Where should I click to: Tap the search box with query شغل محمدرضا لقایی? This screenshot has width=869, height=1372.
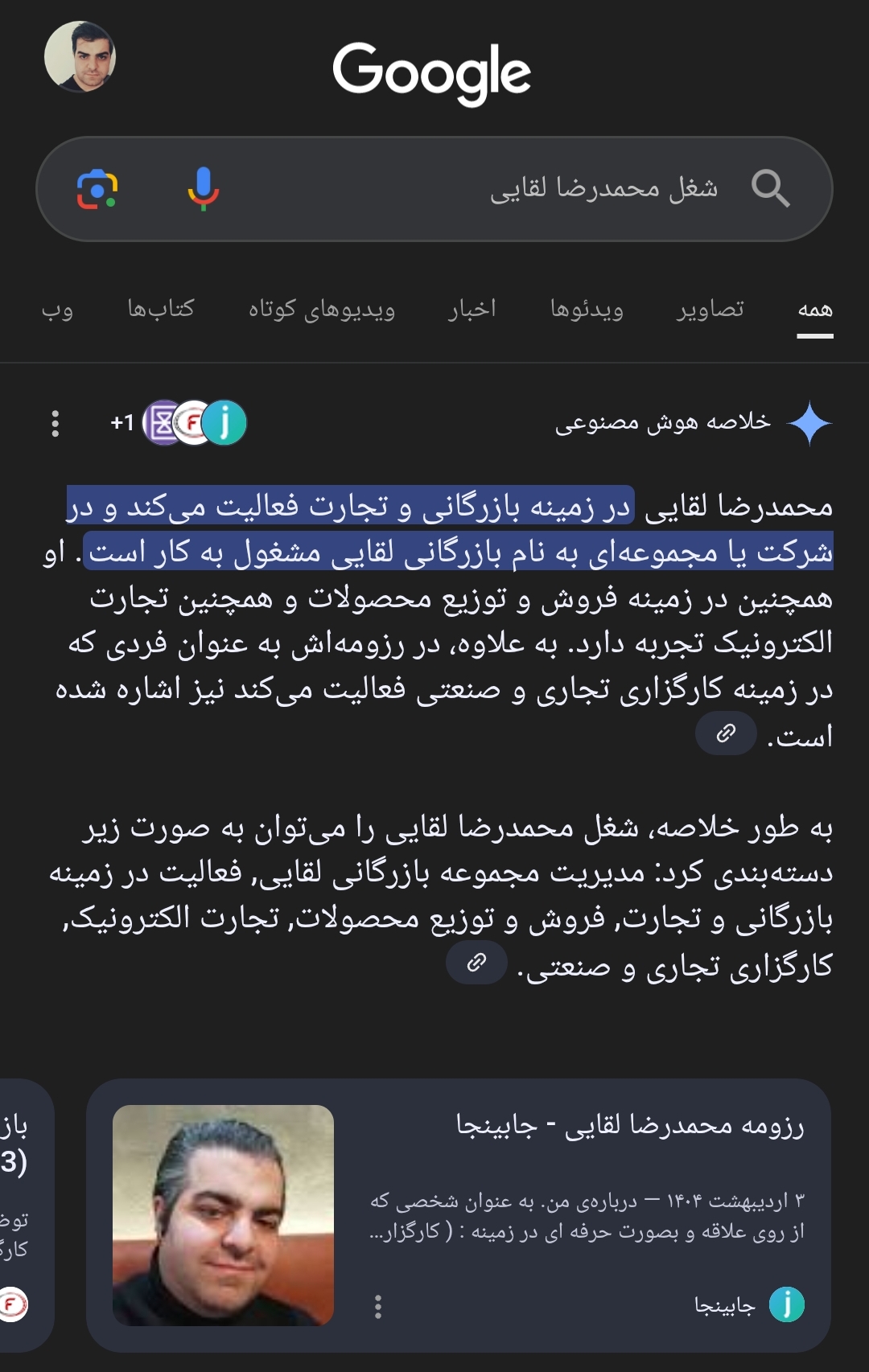483,189
